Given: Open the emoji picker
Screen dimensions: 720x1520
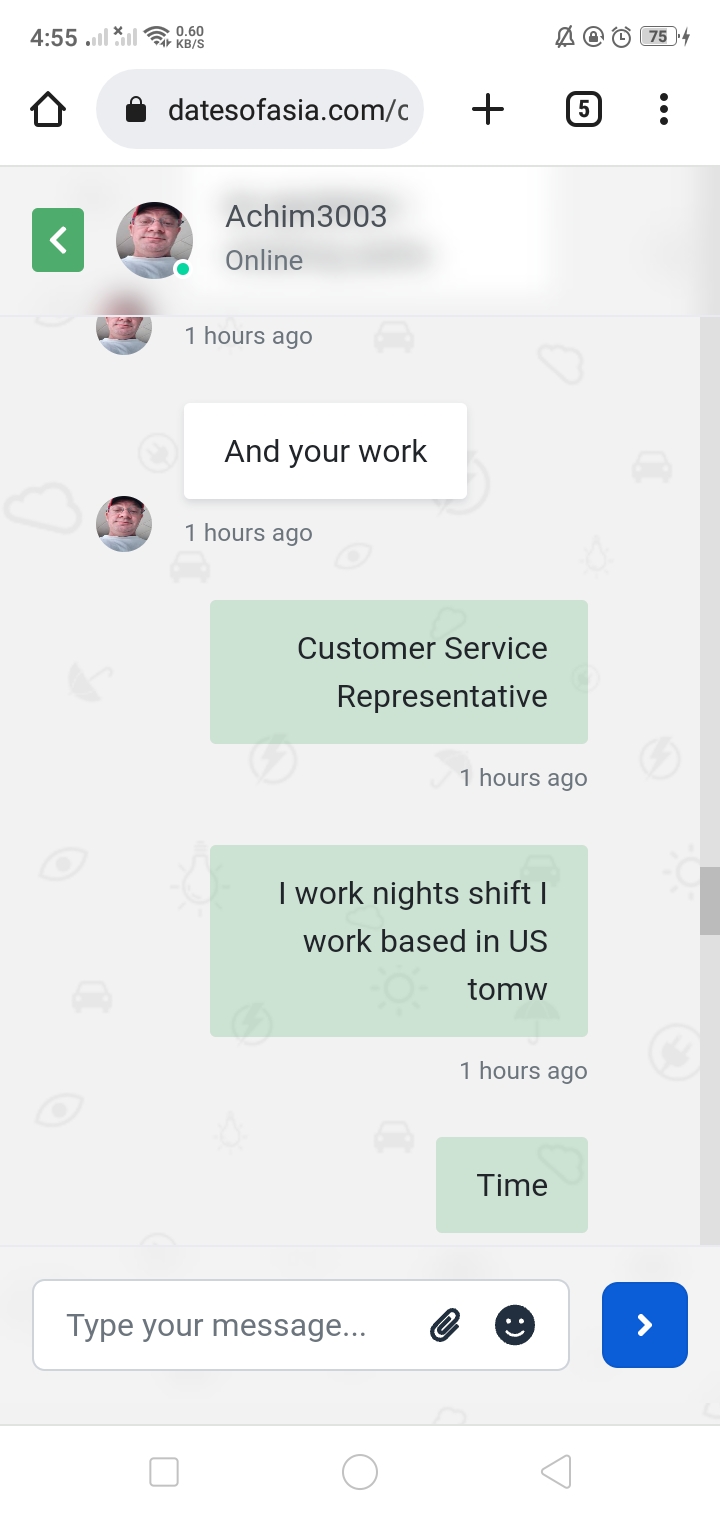Looking at the screenshot, I should click(x=515, y=1326).
